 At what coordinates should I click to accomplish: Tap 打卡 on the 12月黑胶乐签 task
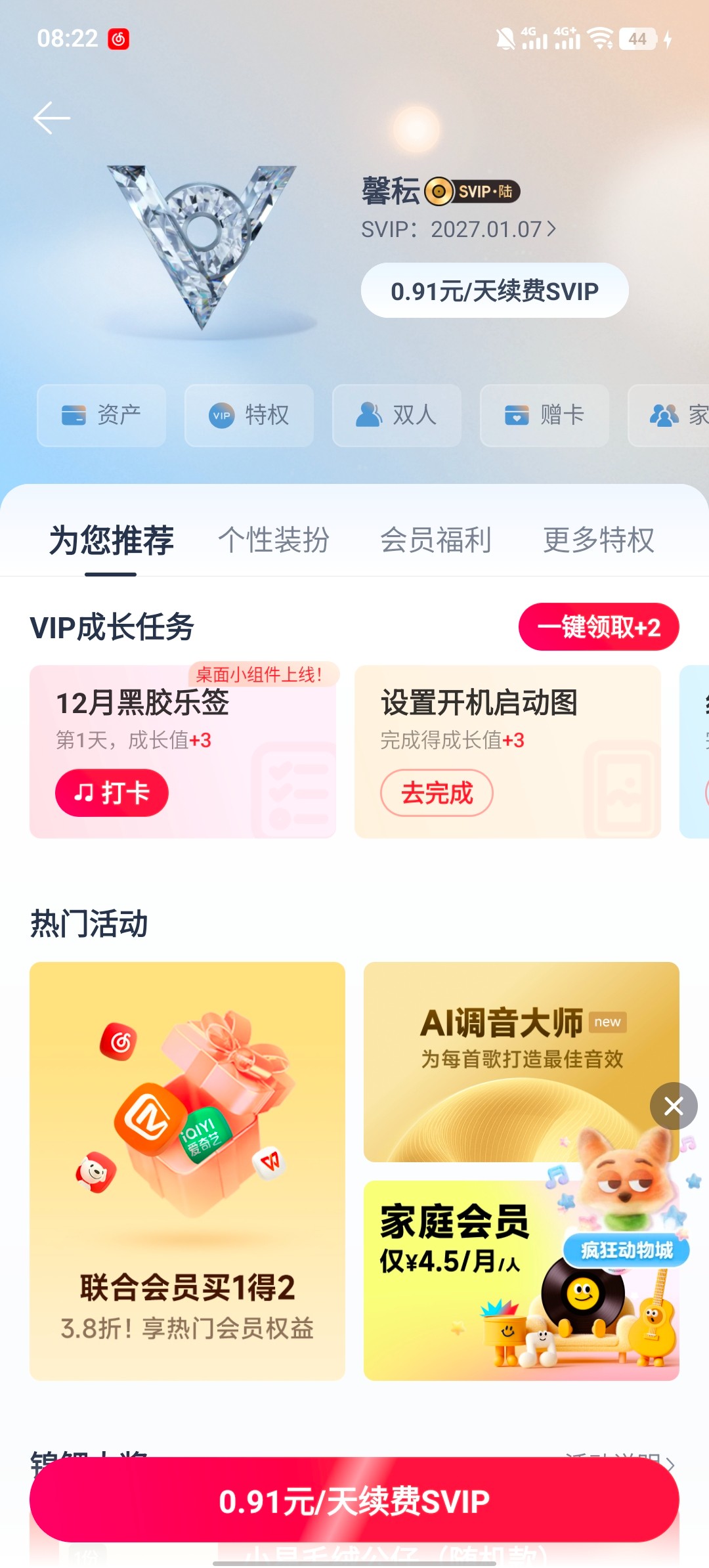112,793
